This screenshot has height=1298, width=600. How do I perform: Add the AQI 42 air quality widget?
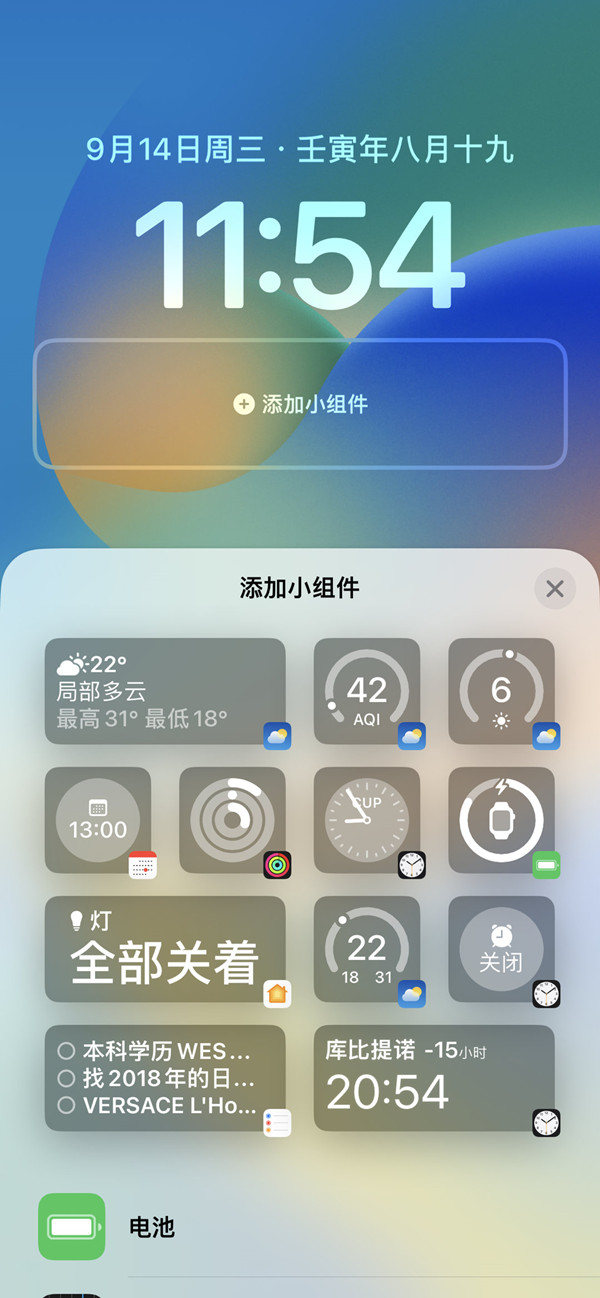(x=367, y=691)
